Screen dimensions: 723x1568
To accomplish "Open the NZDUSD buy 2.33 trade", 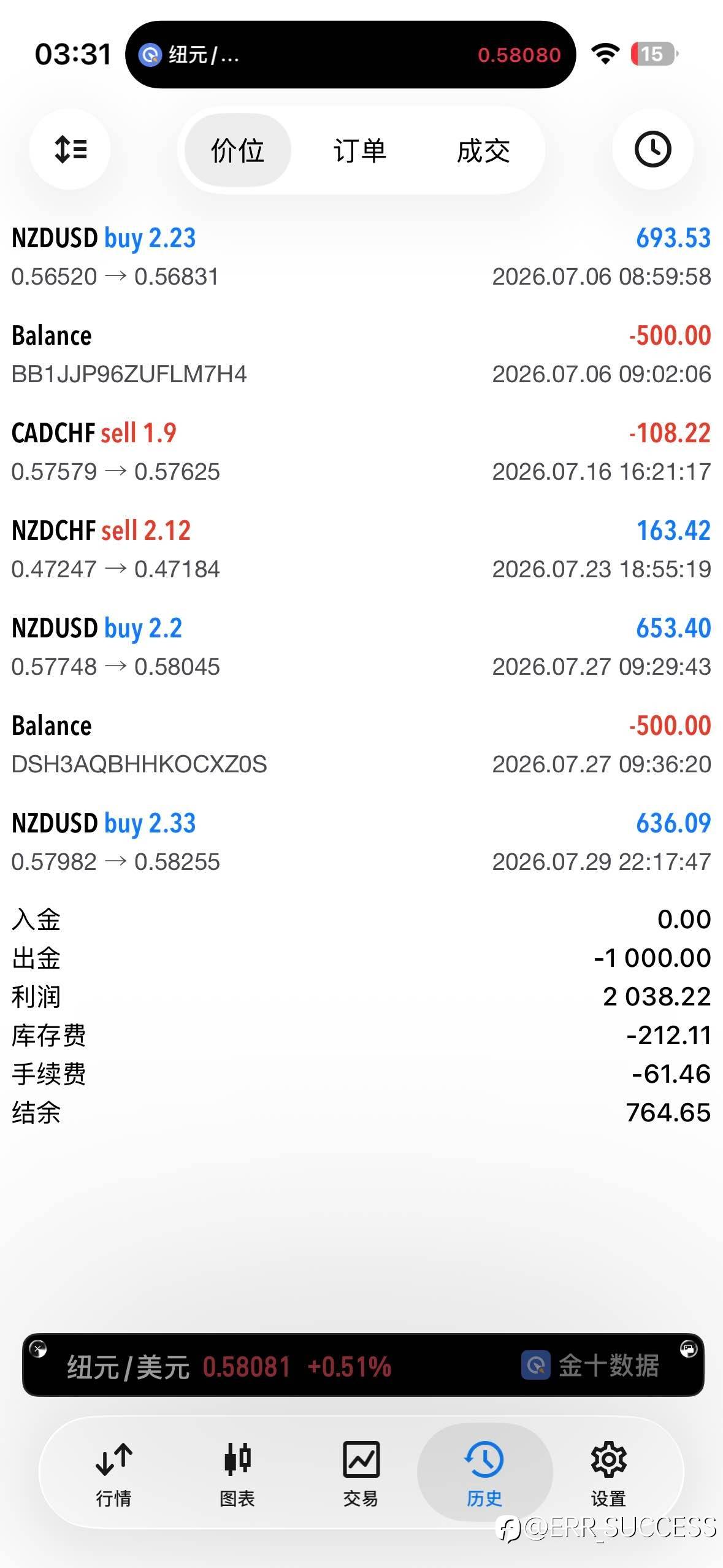I will pyautogui.click(x=361, y=842).
